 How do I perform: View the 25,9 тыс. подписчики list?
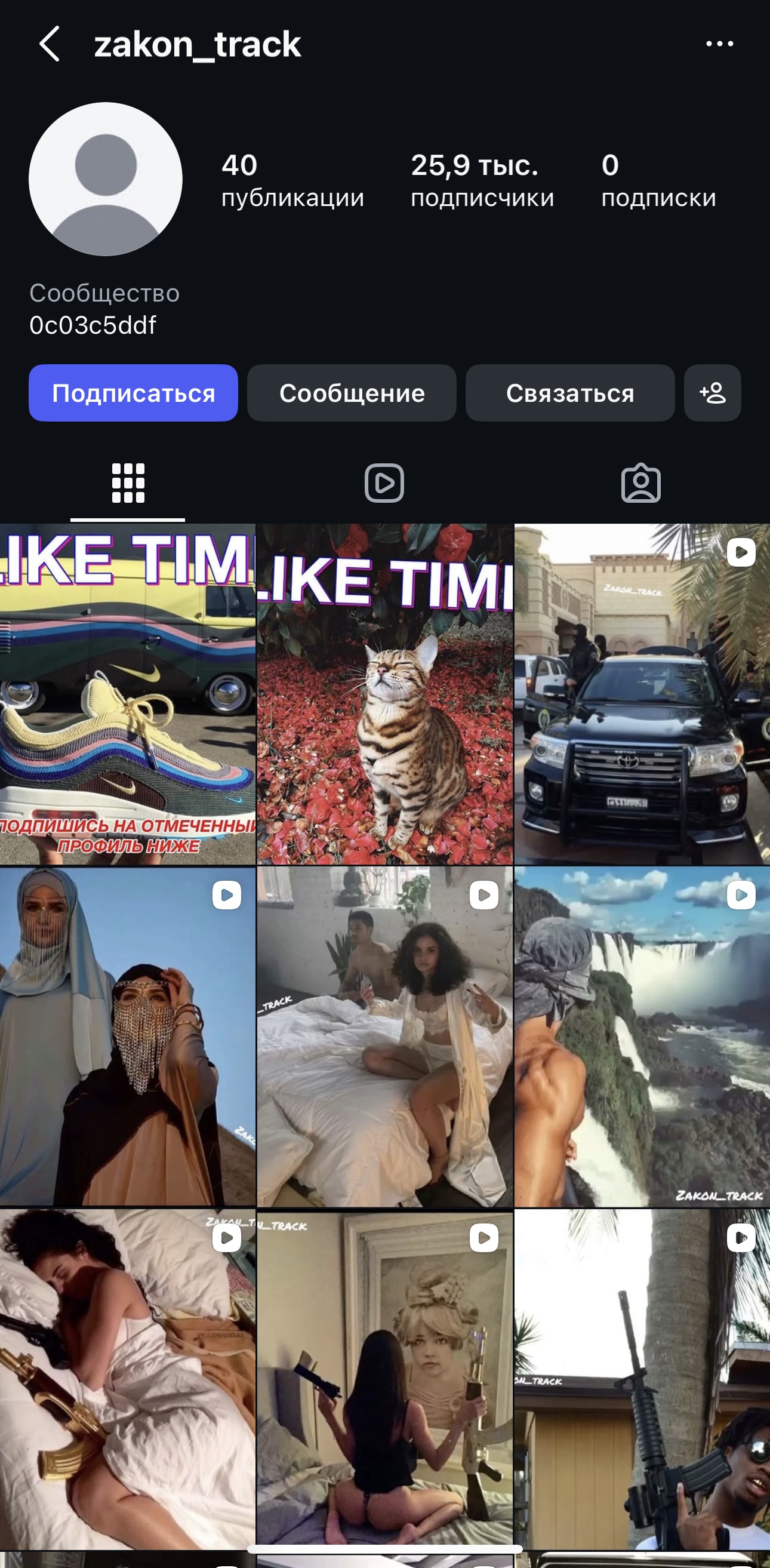click(482, 181)
